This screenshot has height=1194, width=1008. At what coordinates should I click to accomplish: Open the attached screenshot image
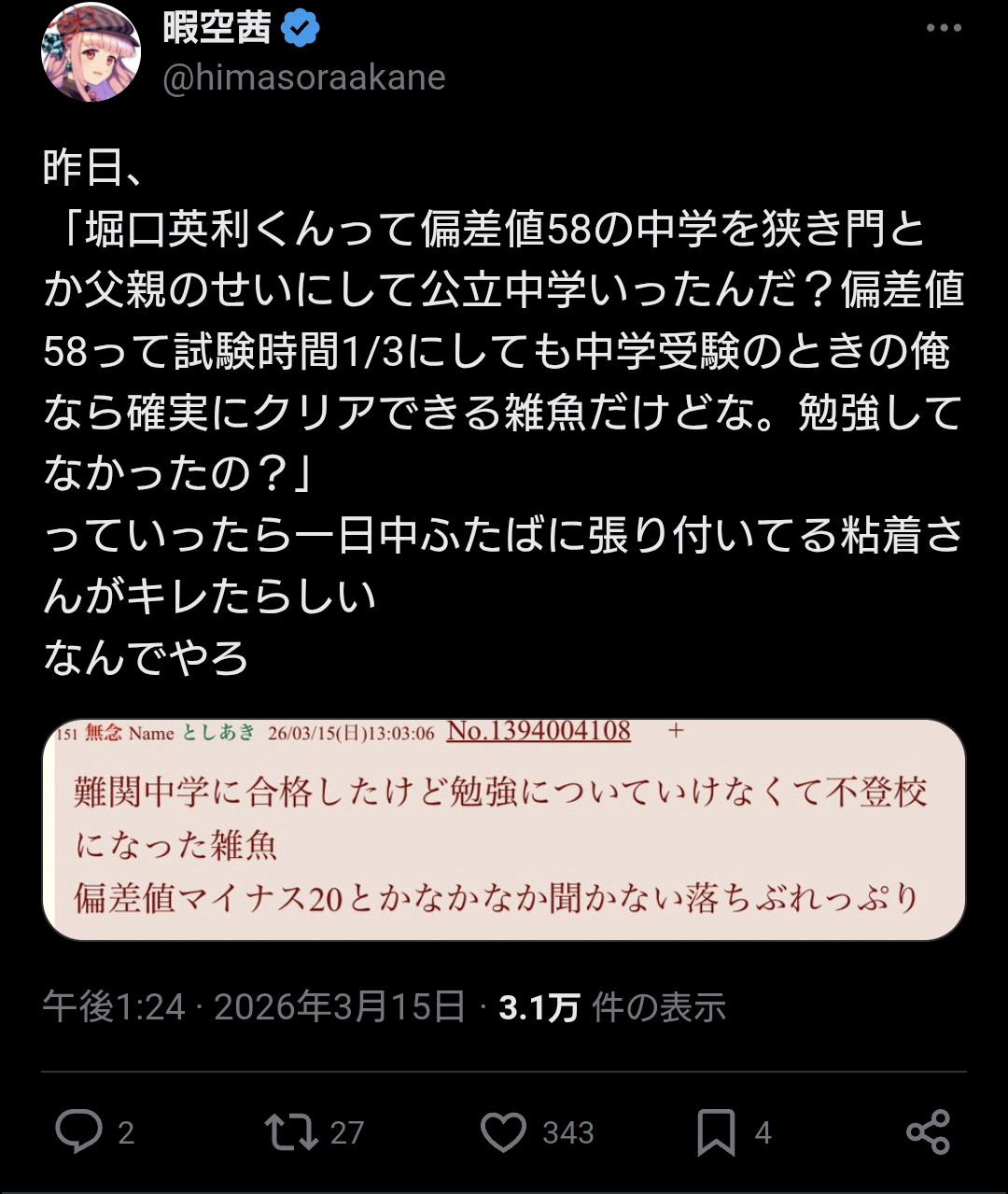click(504, 829)
